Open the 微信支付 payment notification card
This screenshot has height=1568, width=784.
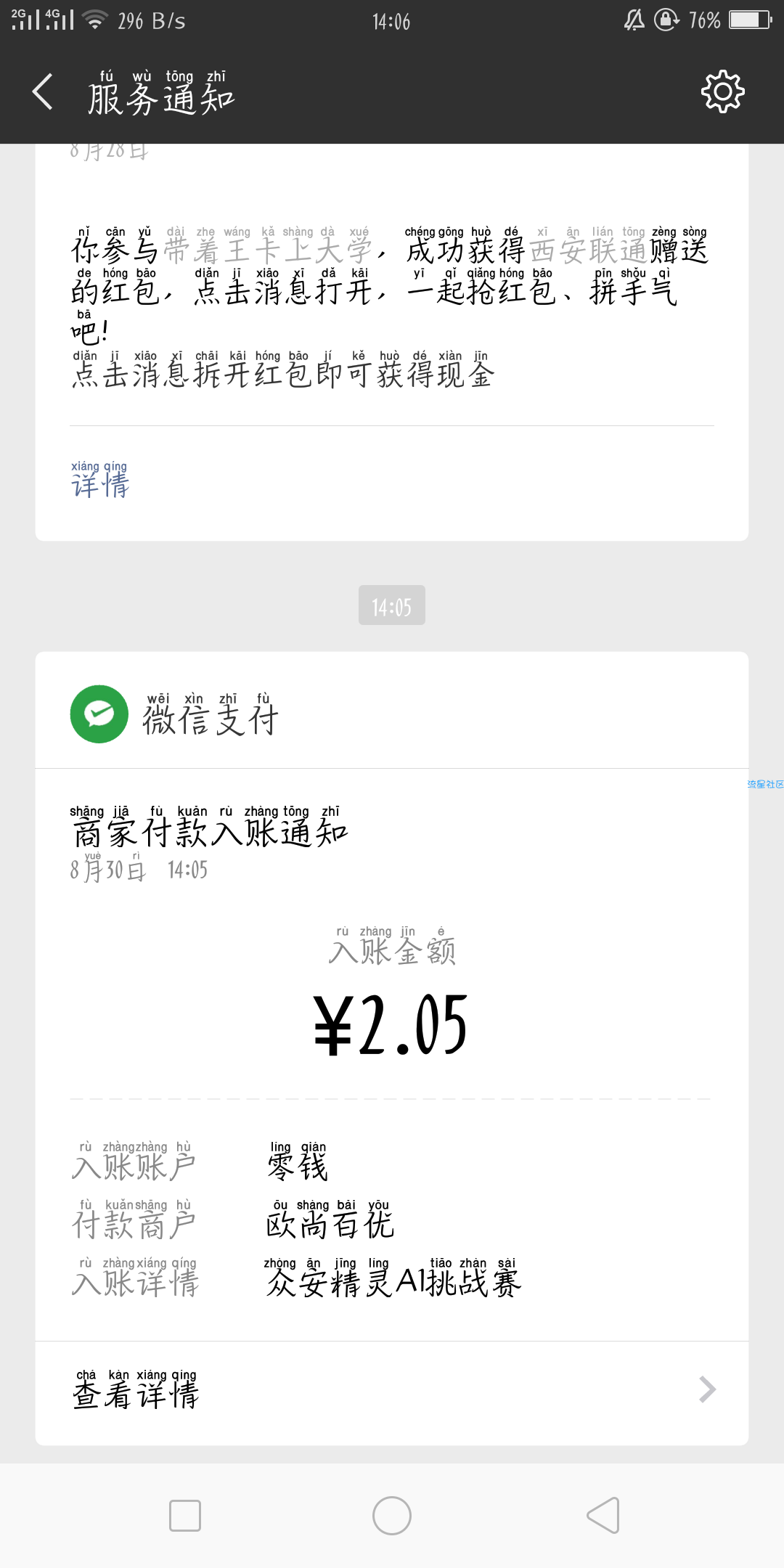(x=392, y=1048)
